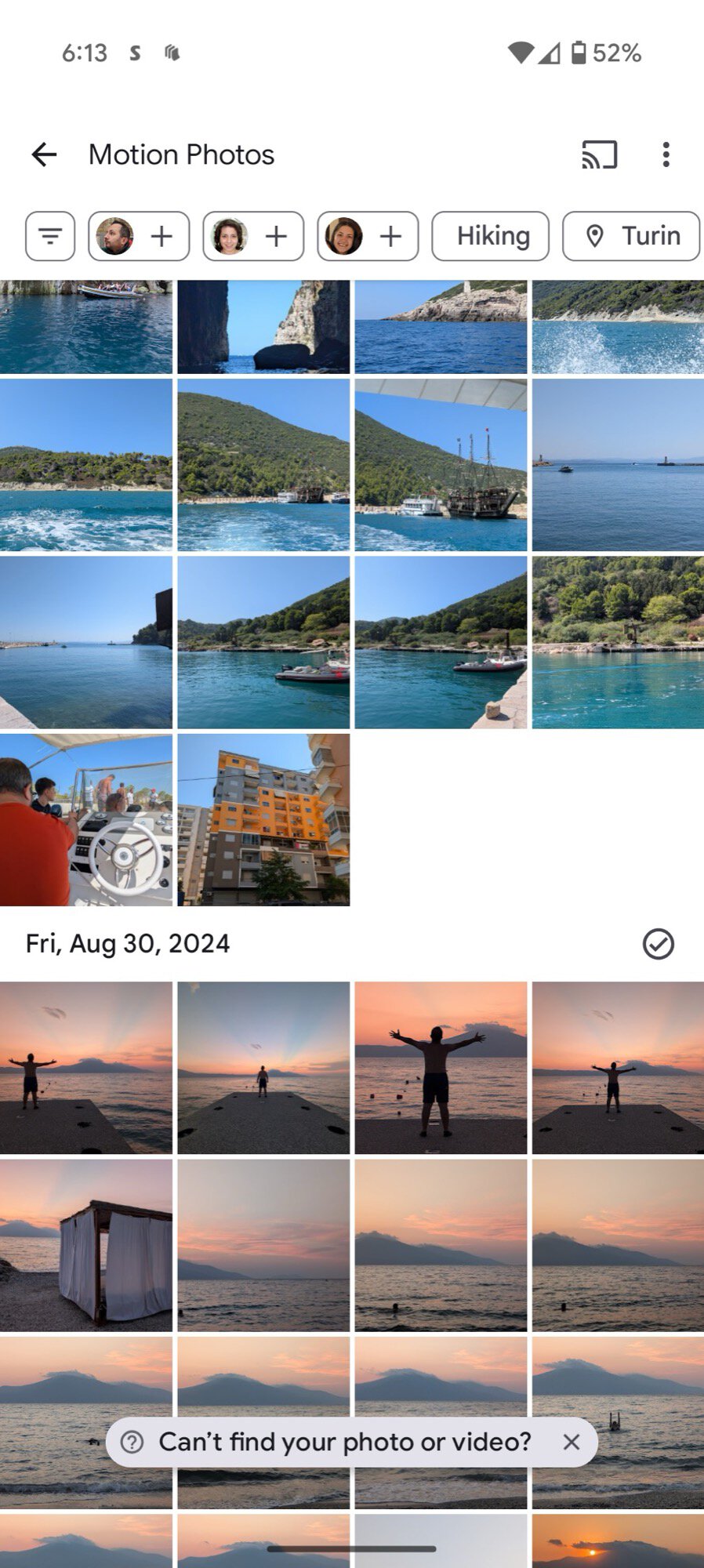Open the rock arch sea photo
Image resolution: width=704 pixels, height=1568 pixels.
(x=263, y=326)
